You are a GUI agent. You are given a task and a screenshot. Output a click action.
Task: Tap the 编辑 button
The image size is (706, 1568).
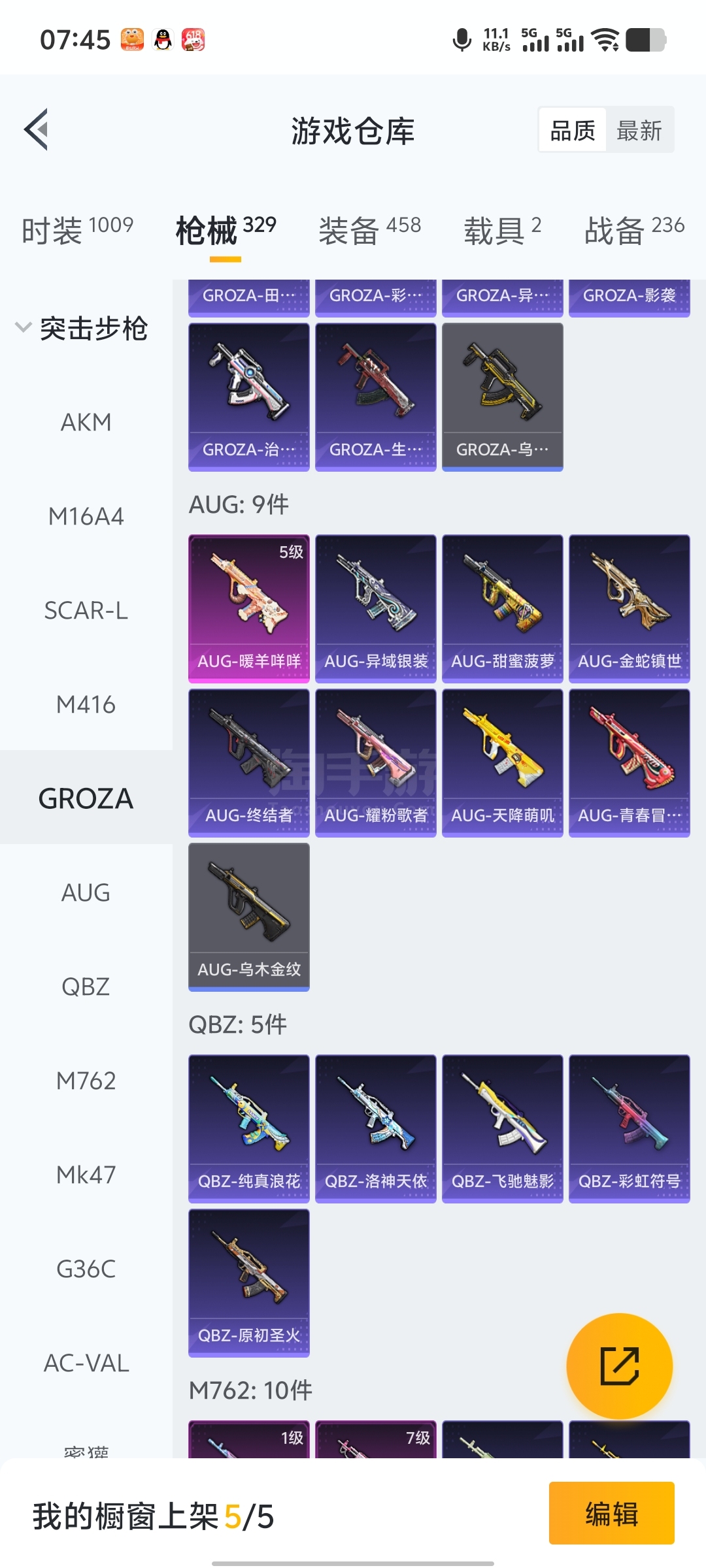611,1513
